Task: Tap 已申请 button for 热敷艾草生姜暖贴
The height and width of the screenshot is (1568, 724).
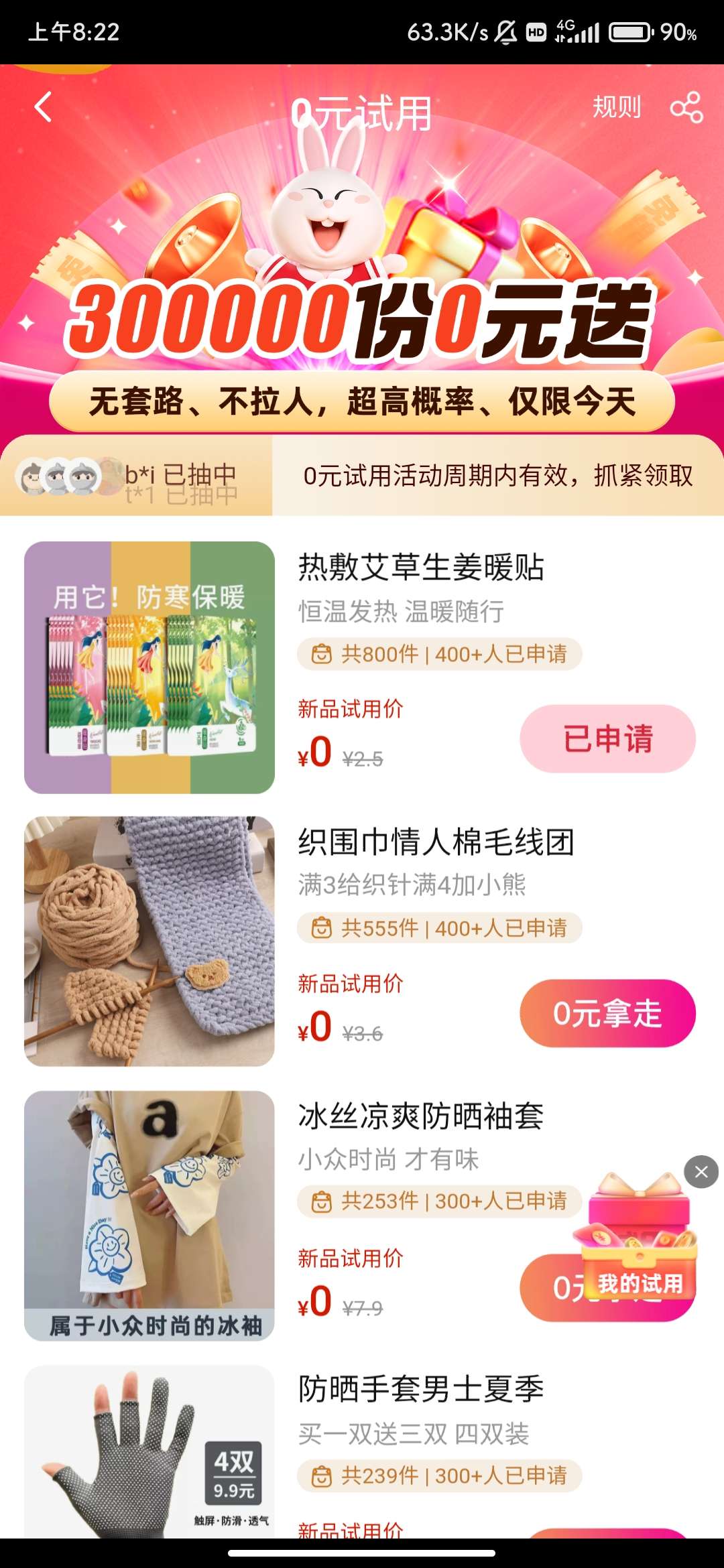Action: pos(607,738)
